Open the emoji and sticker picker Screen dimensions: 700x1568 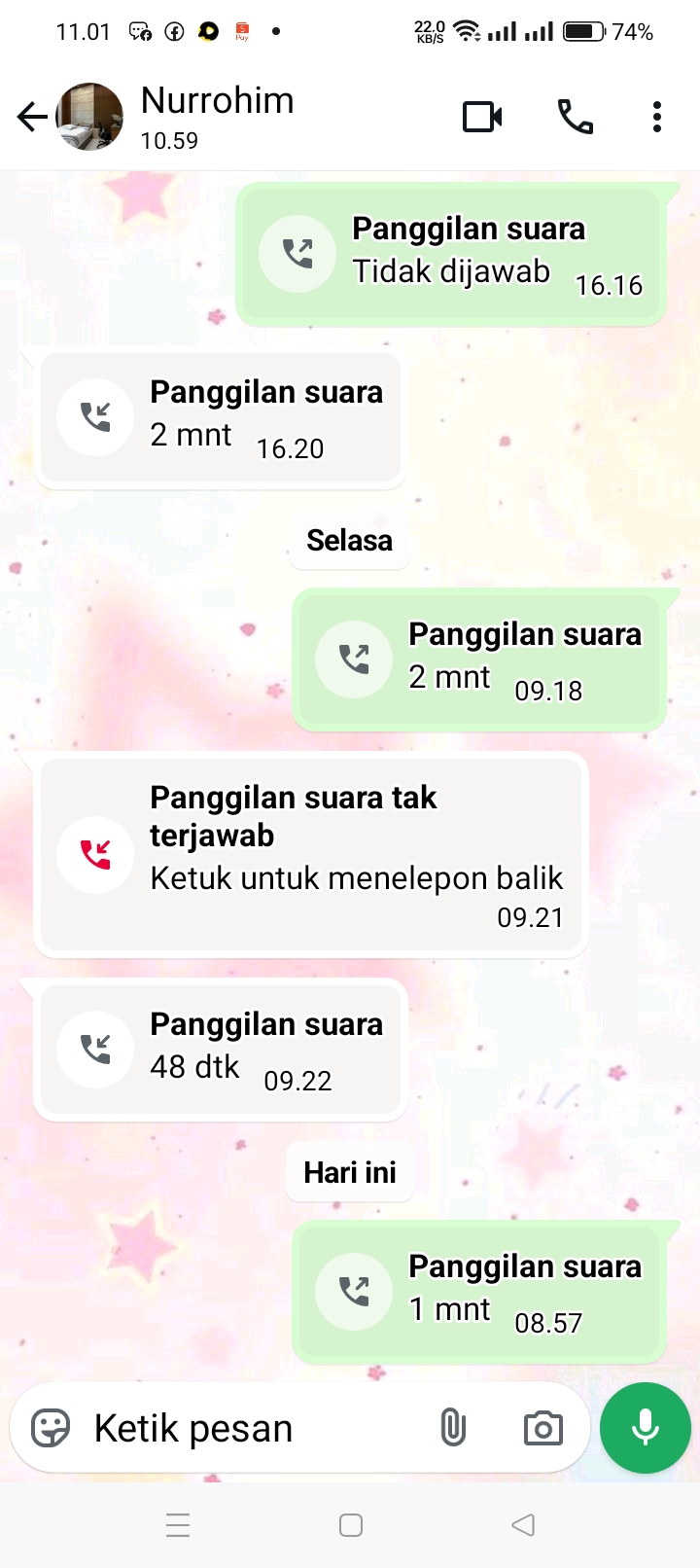(x=51, y=1428)
